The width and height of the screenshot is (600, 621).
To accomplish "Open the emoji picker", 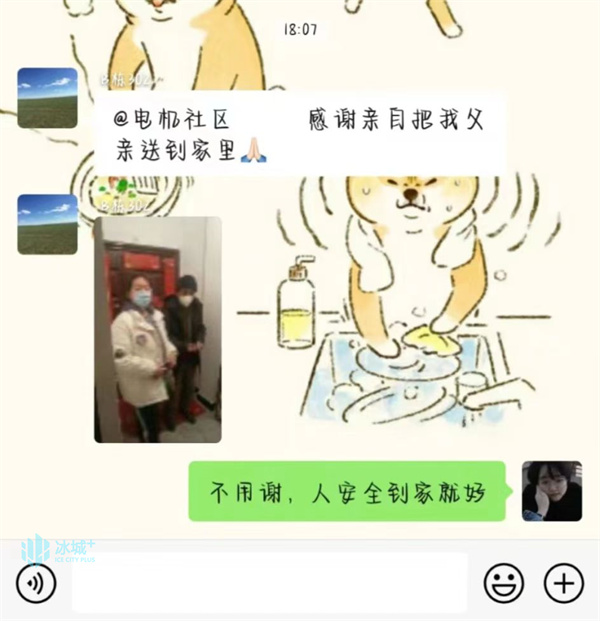I will pos(504,582).
